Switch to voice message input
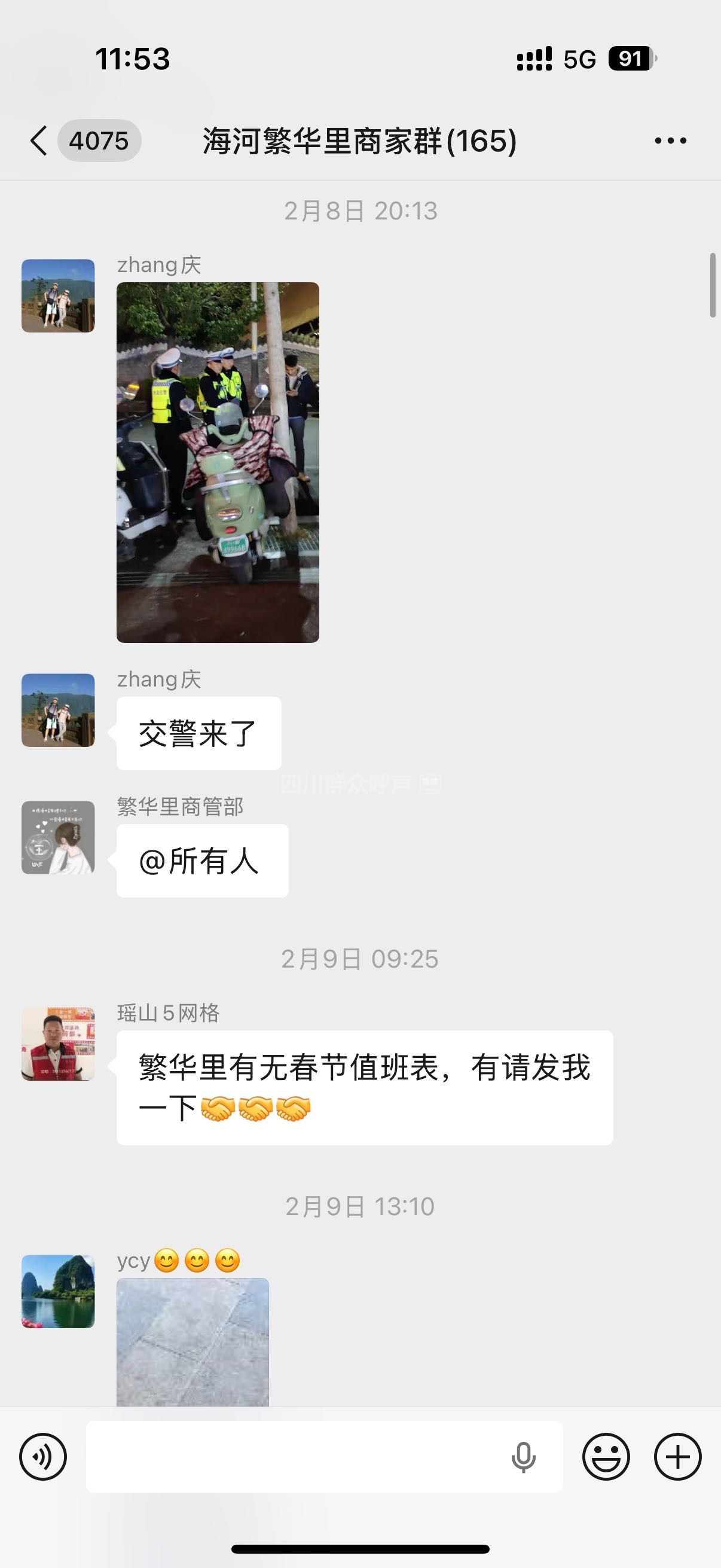Viewport: 721px width, 1568px height. (x=42, y=1457)
